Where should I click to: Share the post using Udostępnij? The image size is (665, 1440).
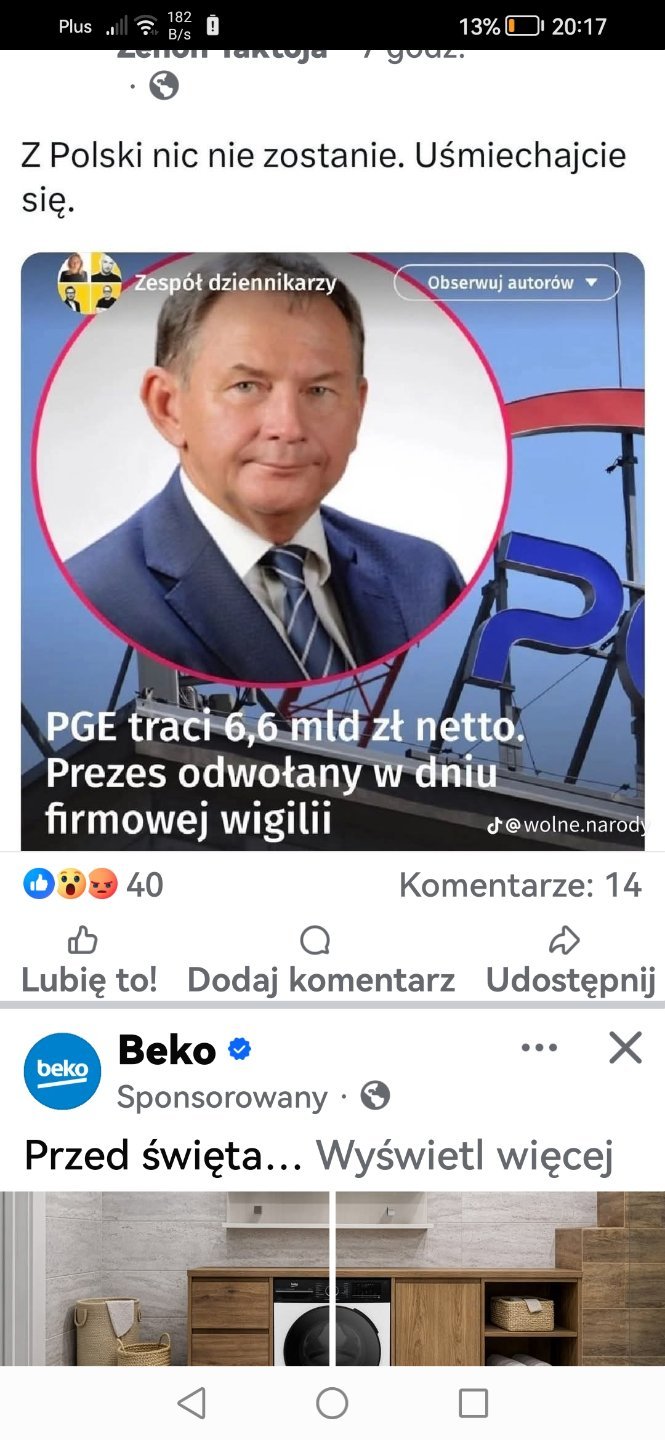tap(570, 961)
